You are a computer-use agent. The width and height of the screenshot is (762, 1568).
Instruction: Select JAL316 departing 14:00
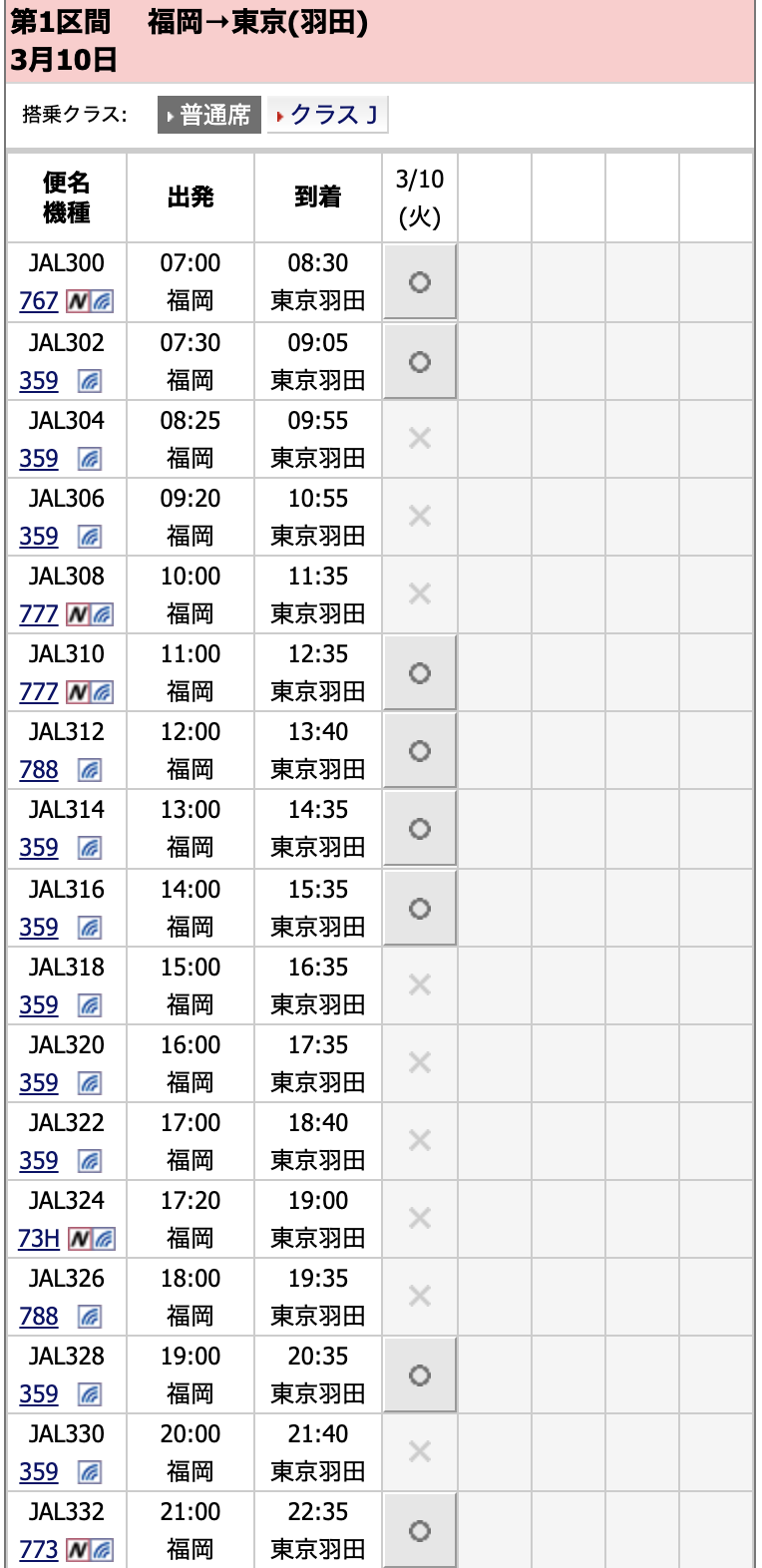pyautogui.click(x=420, y=909)
